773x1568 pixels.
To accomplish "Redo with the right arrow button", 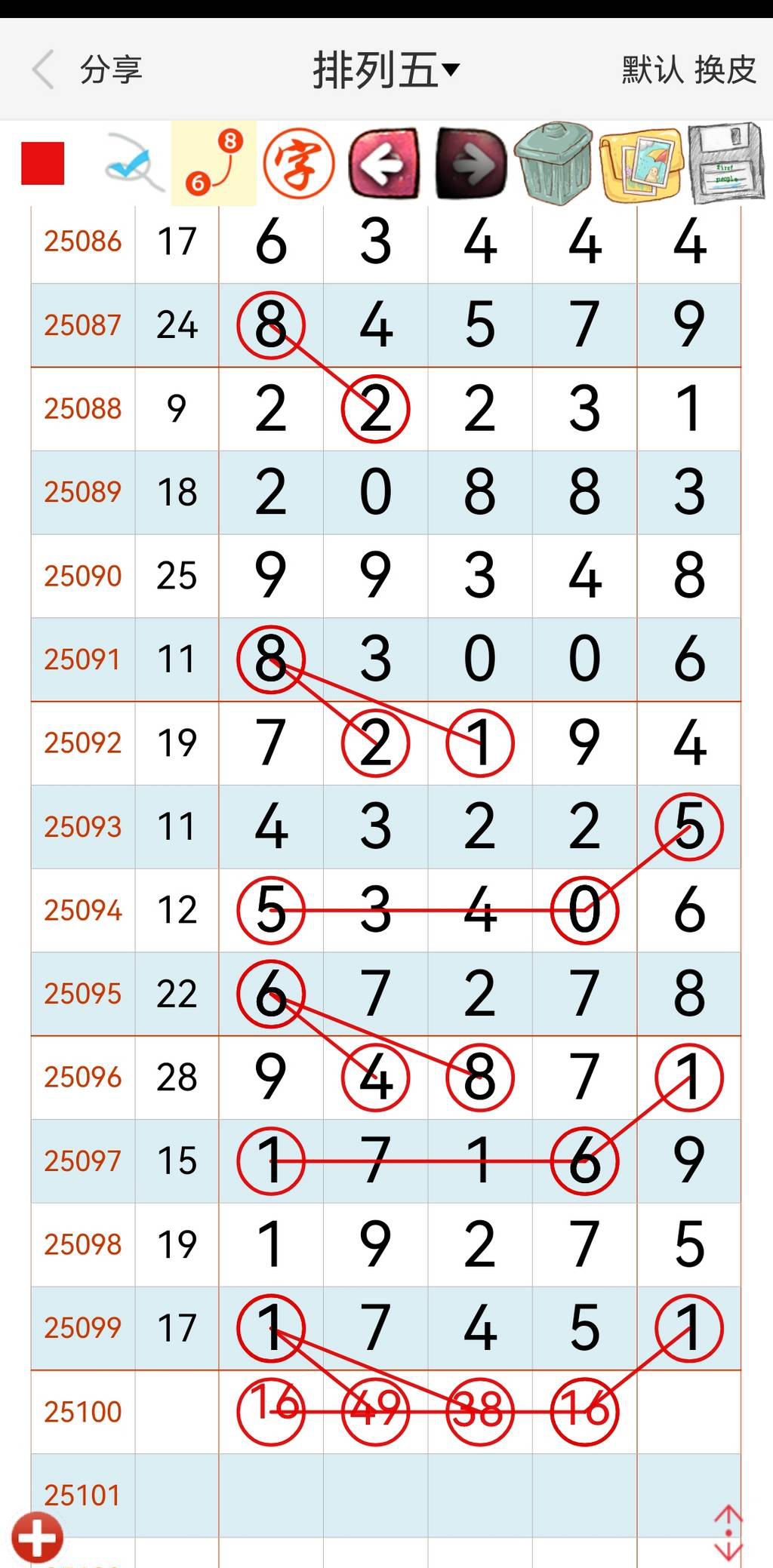I will coord(471,163).
